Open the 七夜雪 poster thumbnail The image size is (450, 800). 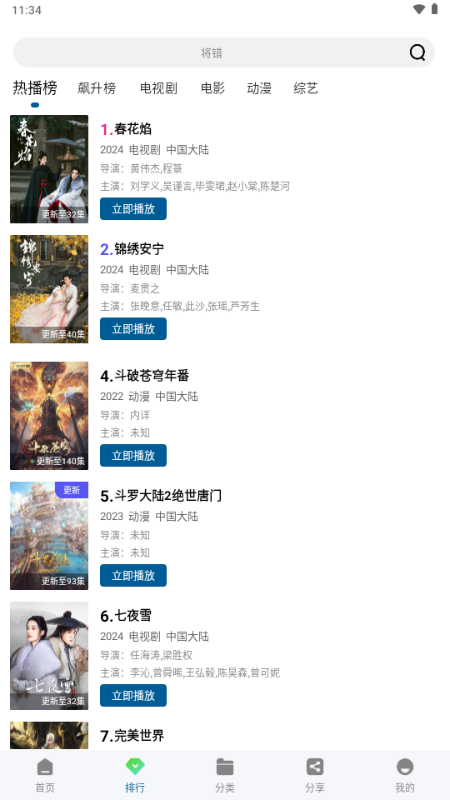click(49, 656)
